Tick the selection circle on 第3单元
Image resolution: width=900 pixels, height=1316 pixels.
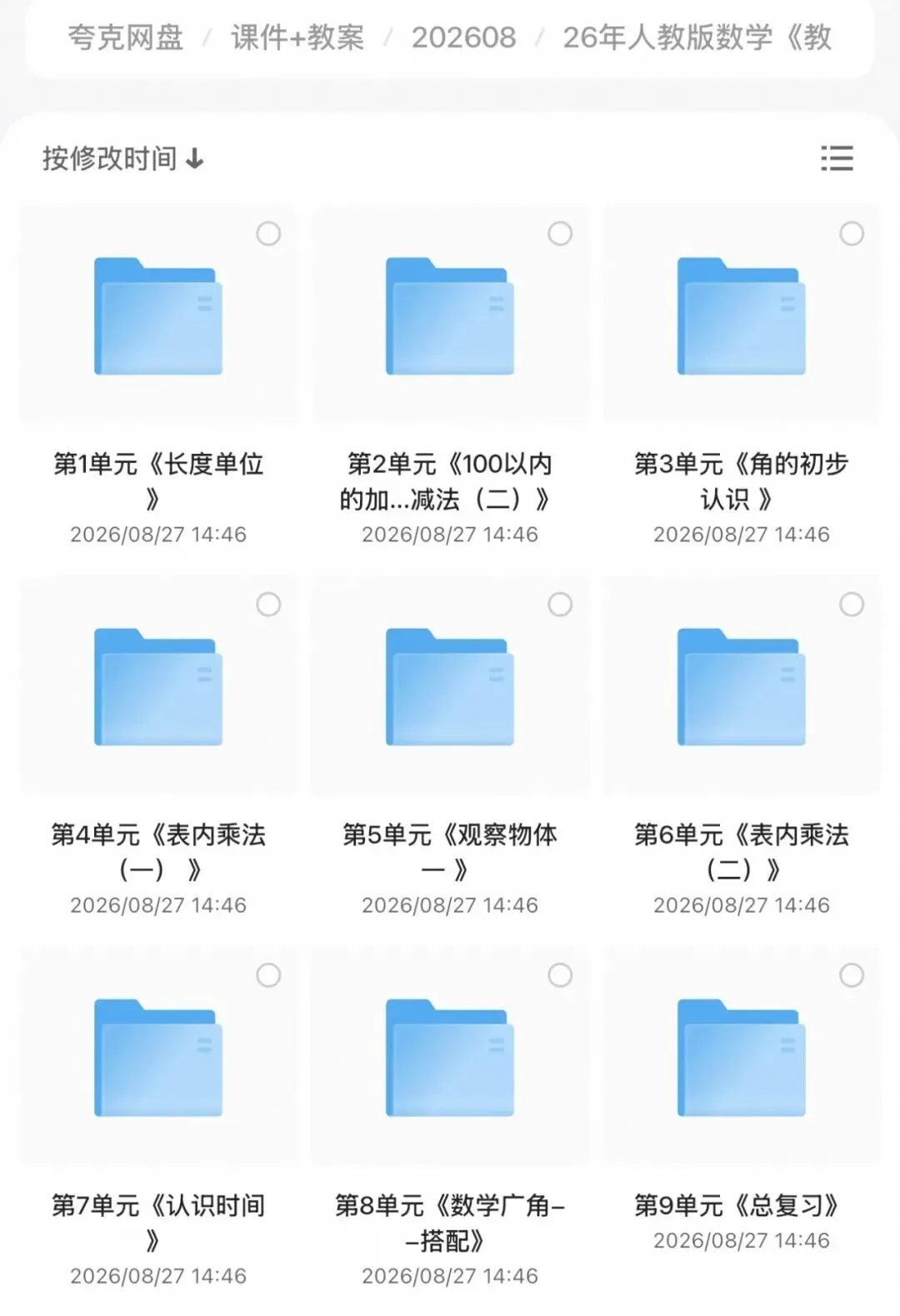click(x=852, y=233)
